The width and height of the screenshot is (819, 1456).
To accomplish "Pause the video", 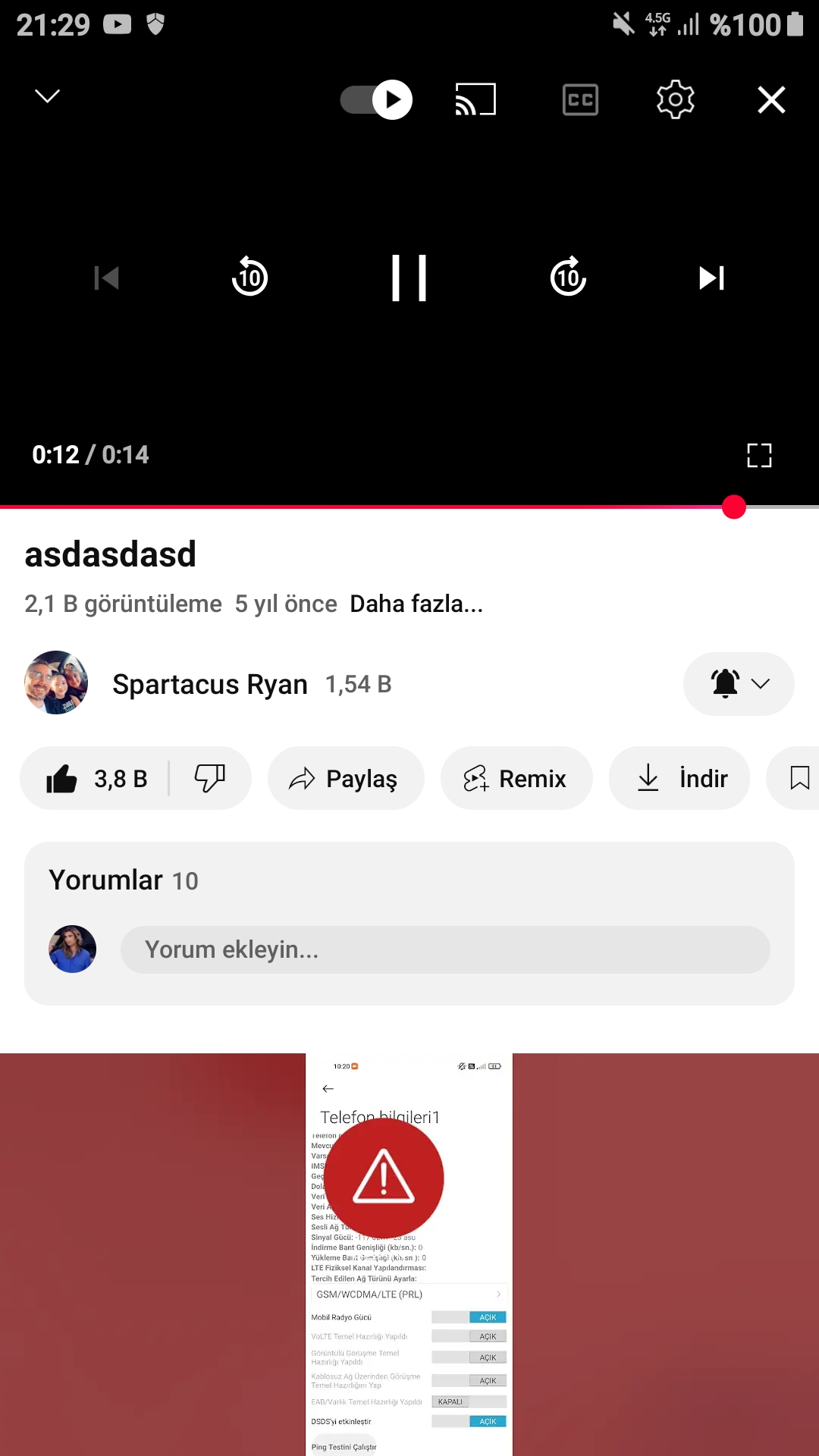I will [409, 278].
